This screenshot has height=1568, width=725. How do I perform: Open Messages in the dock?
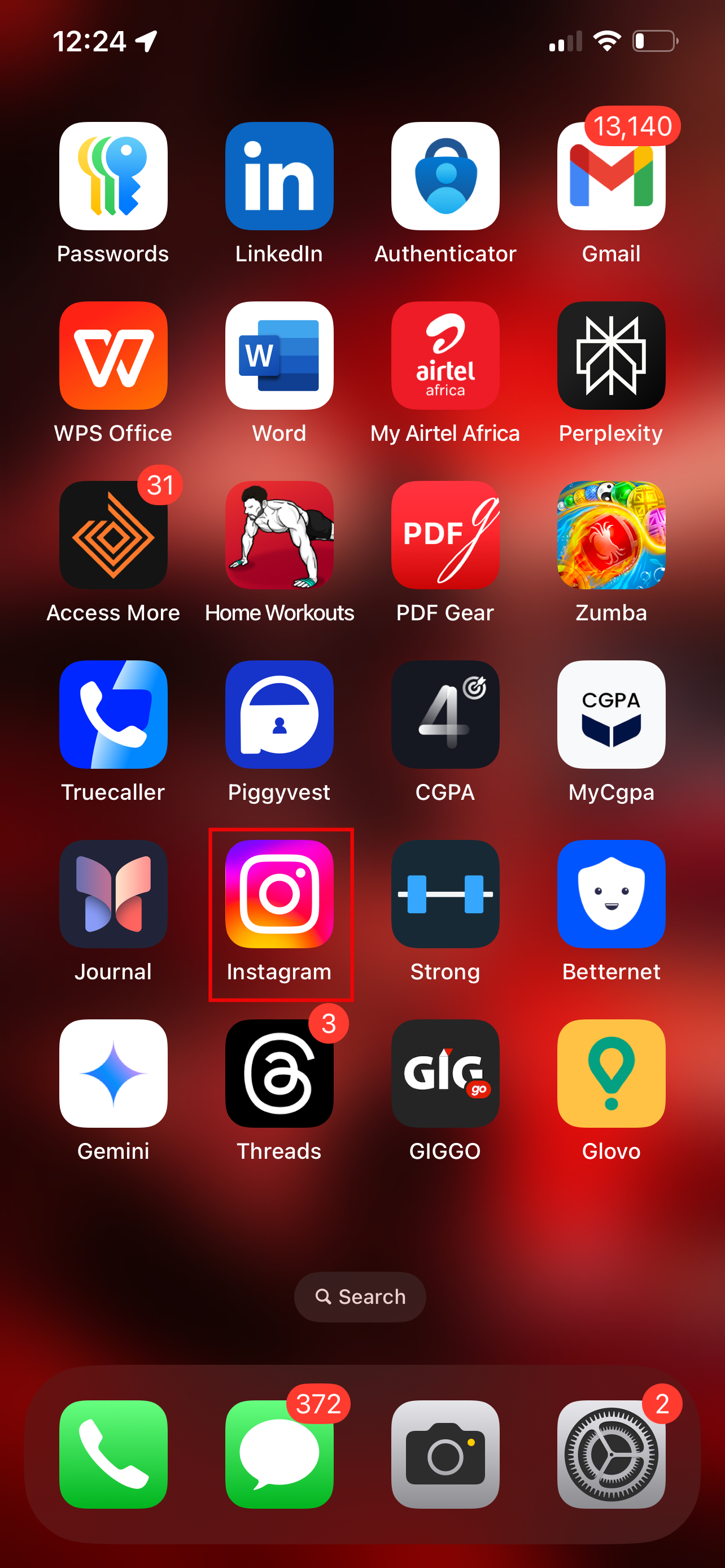coord(279,1454)
